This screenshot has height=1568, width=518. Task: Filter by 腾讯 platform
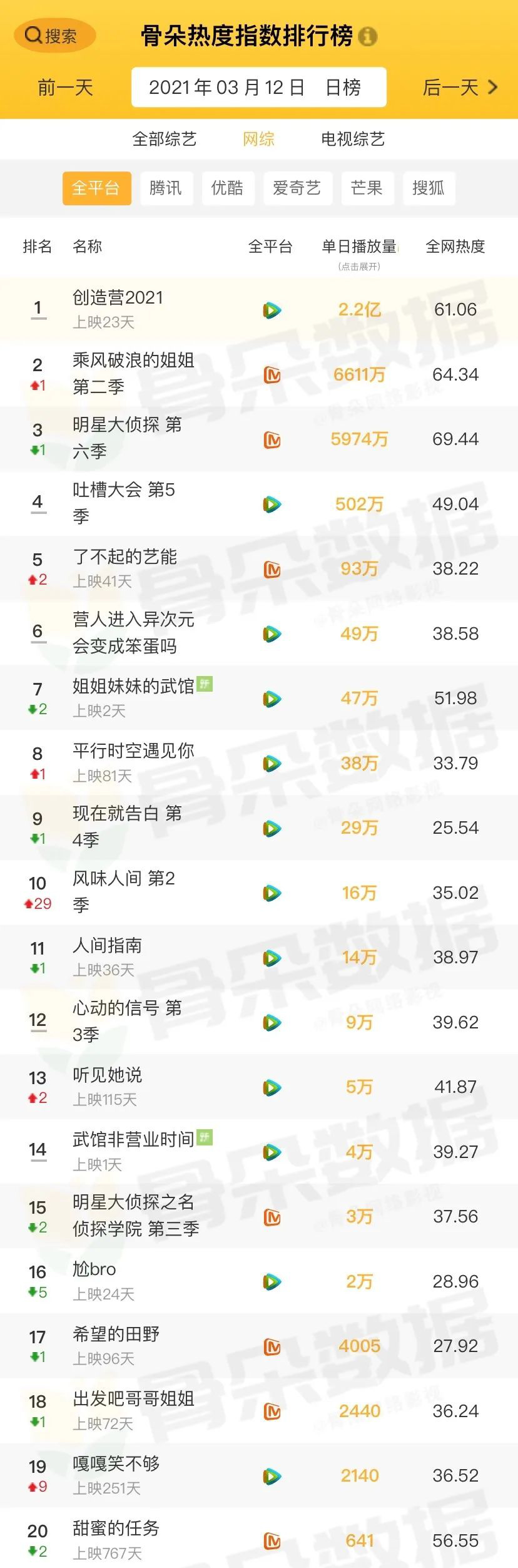pyautogui.click(x=166, y=188)
